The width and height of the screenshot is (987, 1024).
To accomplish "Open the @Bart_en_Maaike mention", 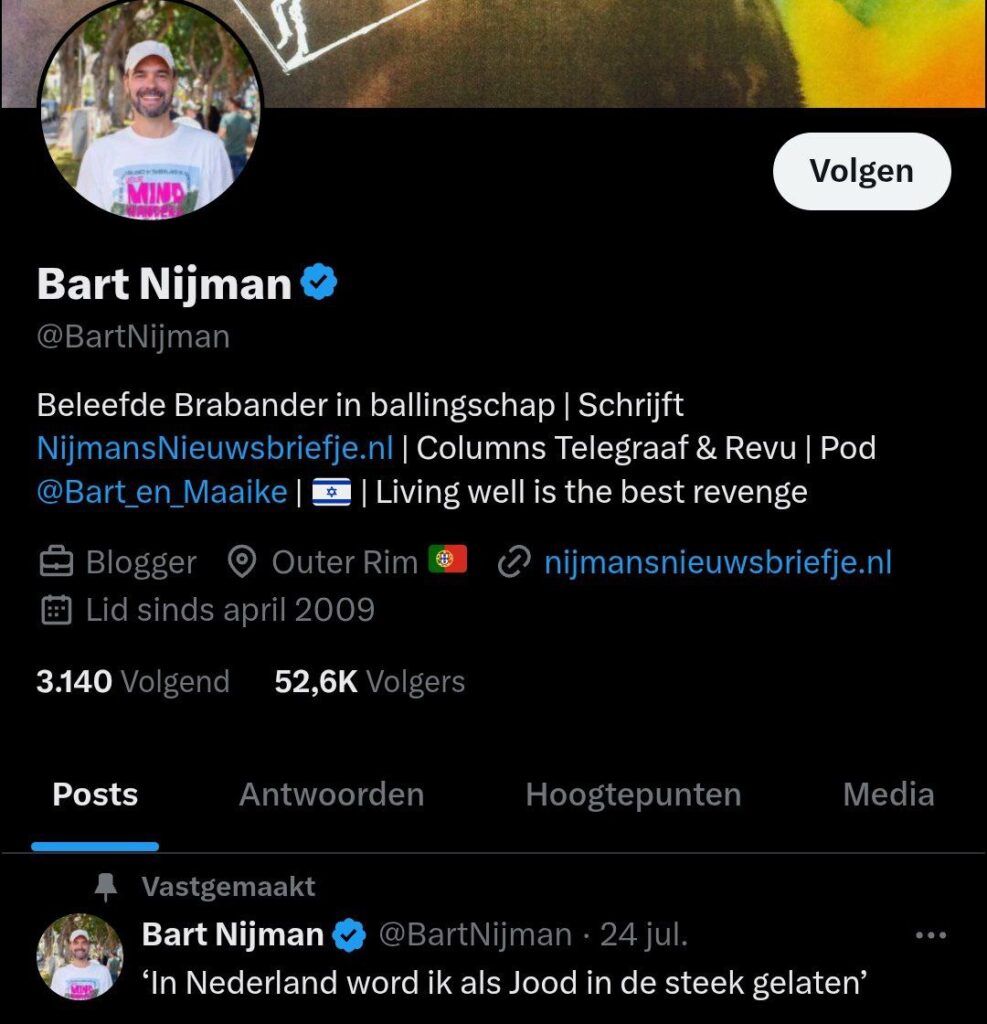I will (162, 492).
